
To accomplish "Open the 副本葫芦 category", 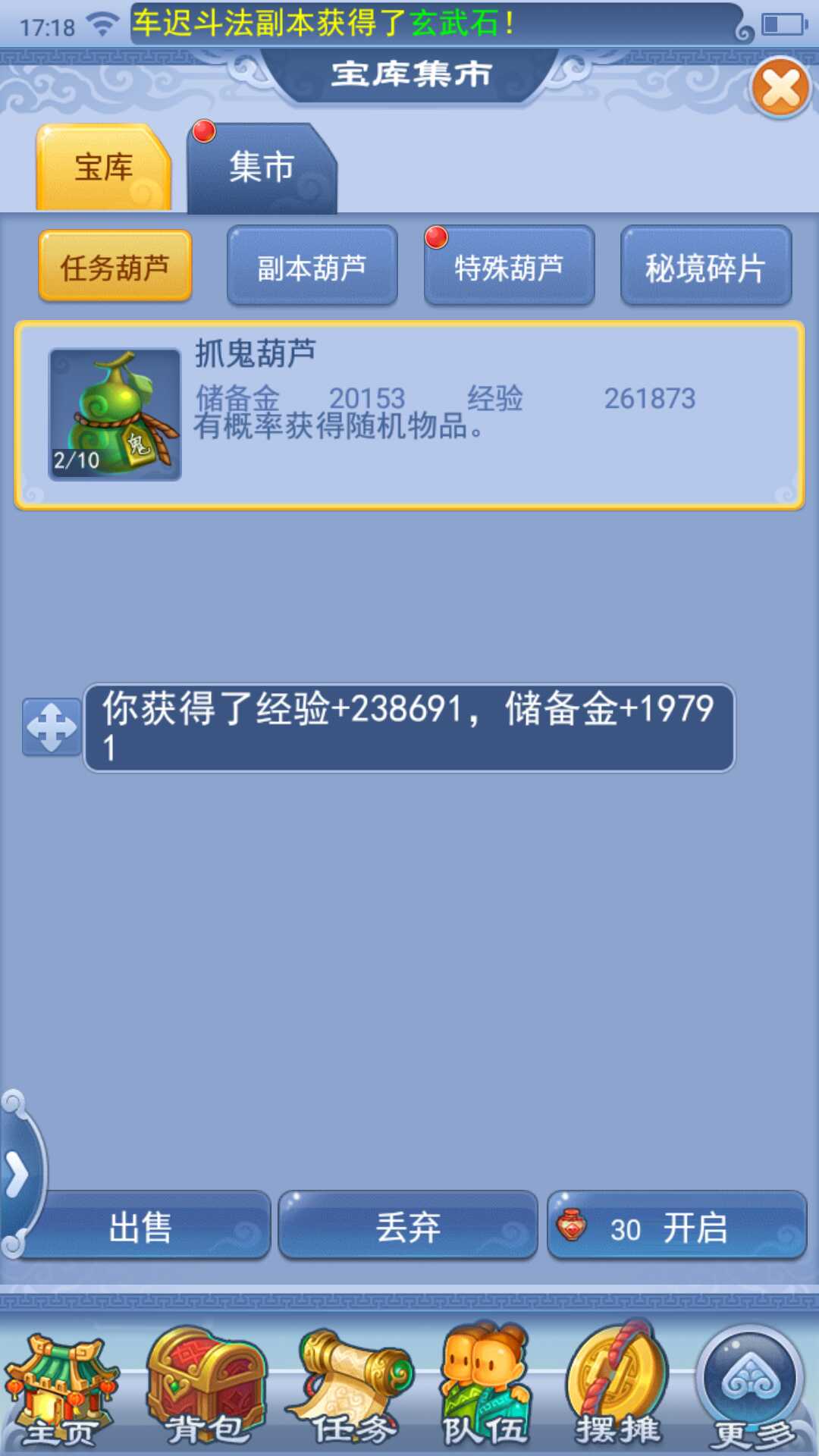I will tap(312, 267).
